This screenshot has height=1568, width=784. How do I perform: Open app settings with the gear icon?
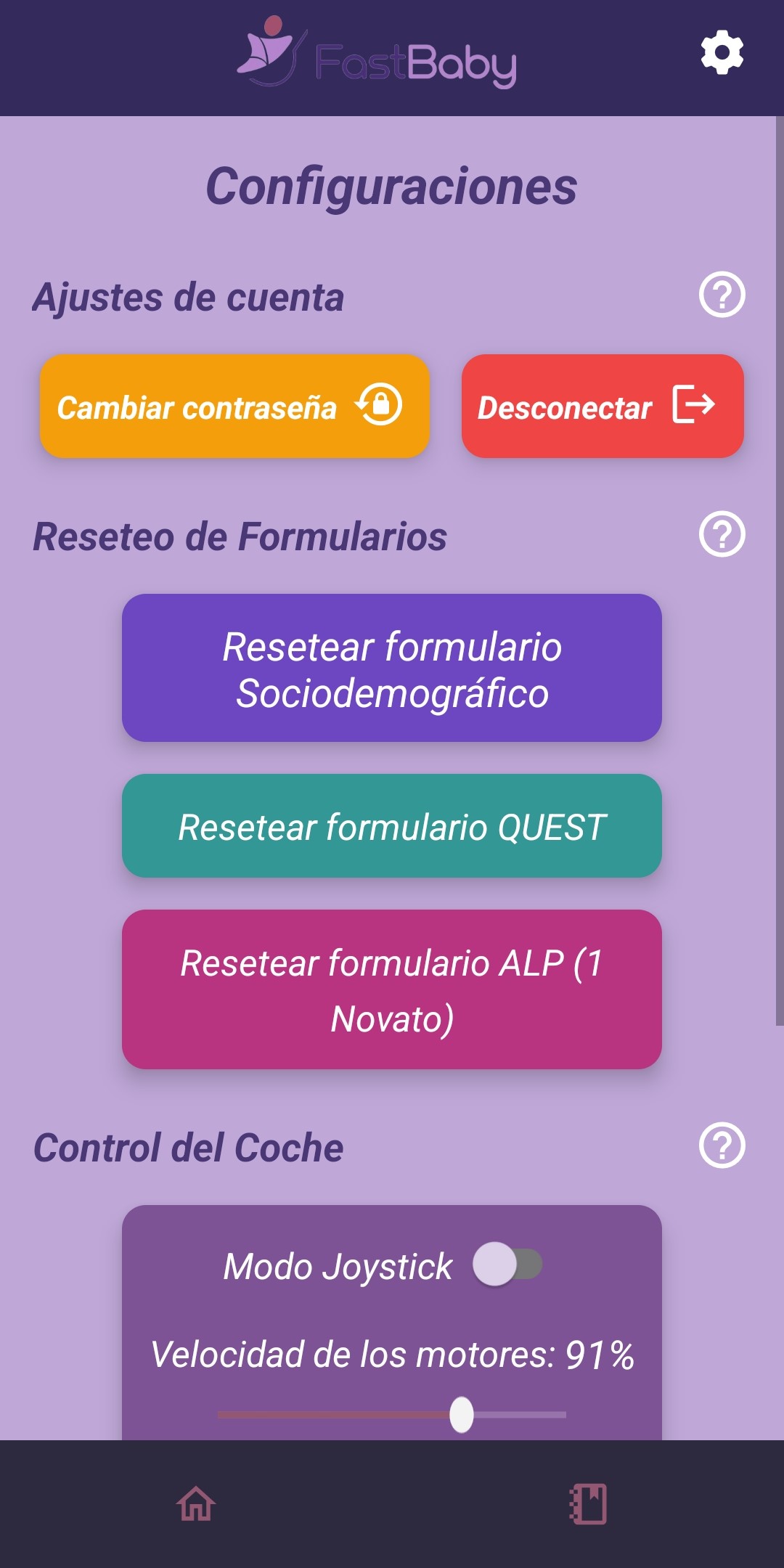tap(722, 53)
